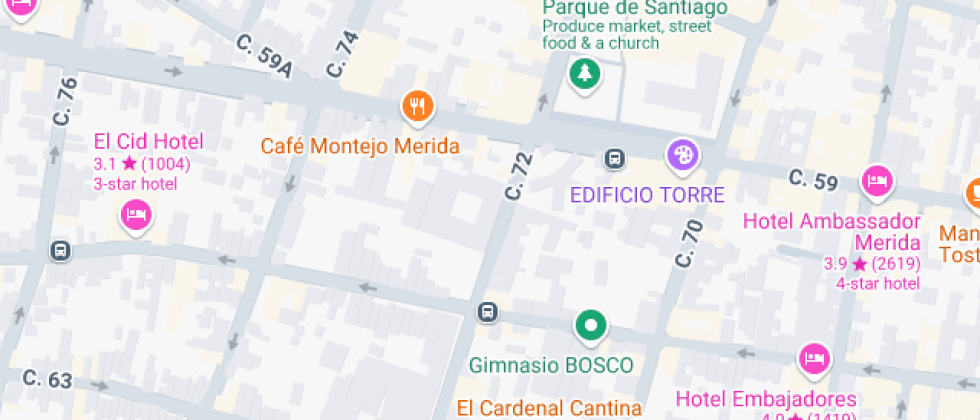Select the El Cid Hotel map pin

[136, 215]
